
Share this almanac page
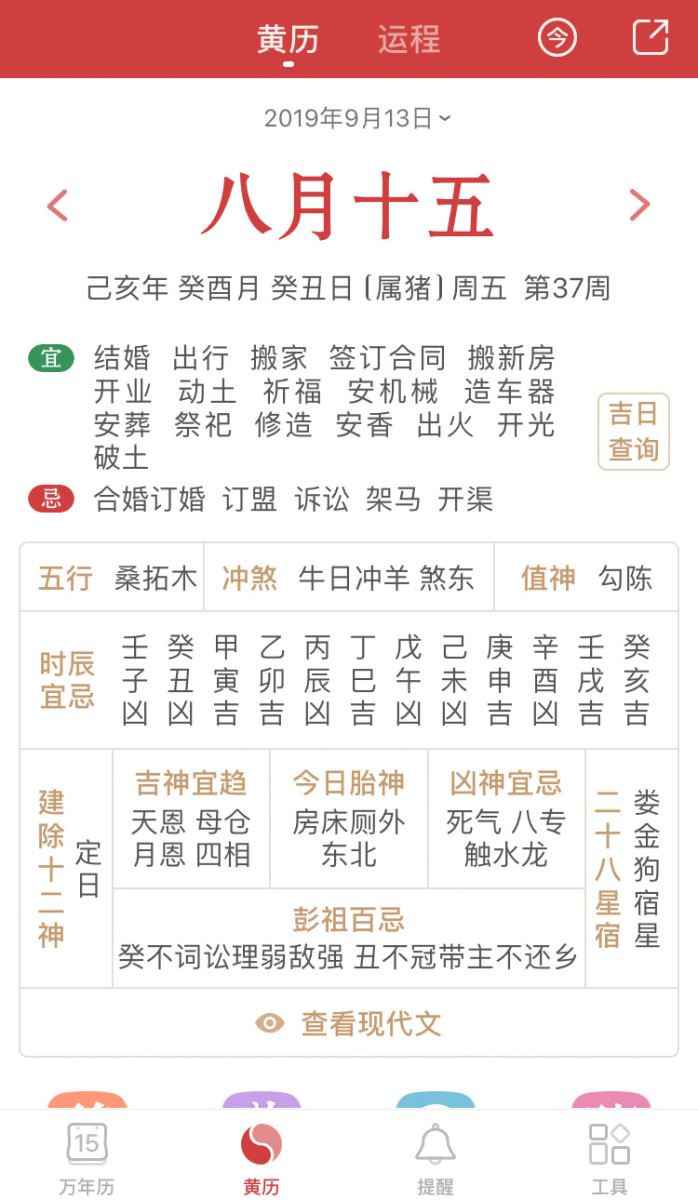point(650,38)
